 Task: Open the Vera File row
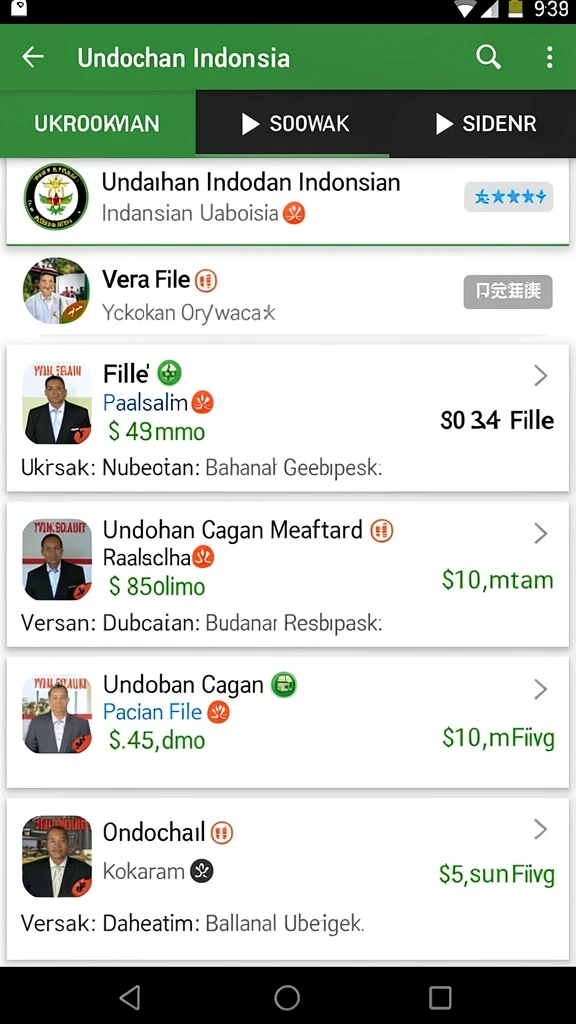(287, 293)
